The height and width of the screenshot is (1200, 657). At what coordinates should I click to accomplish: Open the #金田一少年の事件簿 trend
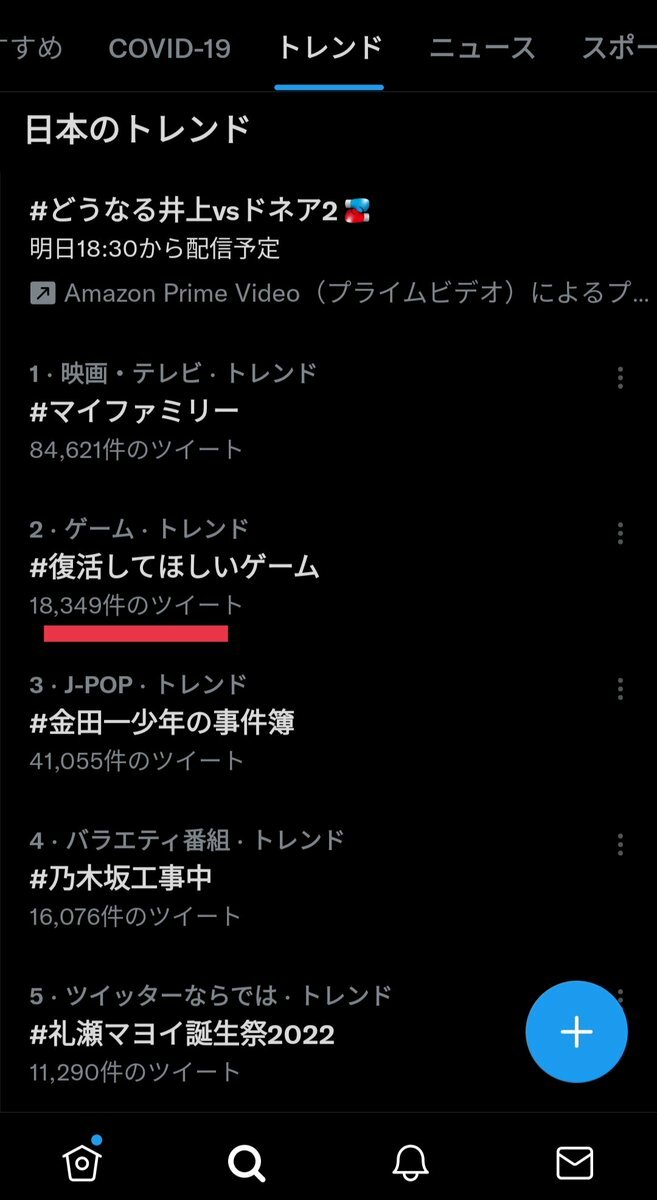click(328, 723)
